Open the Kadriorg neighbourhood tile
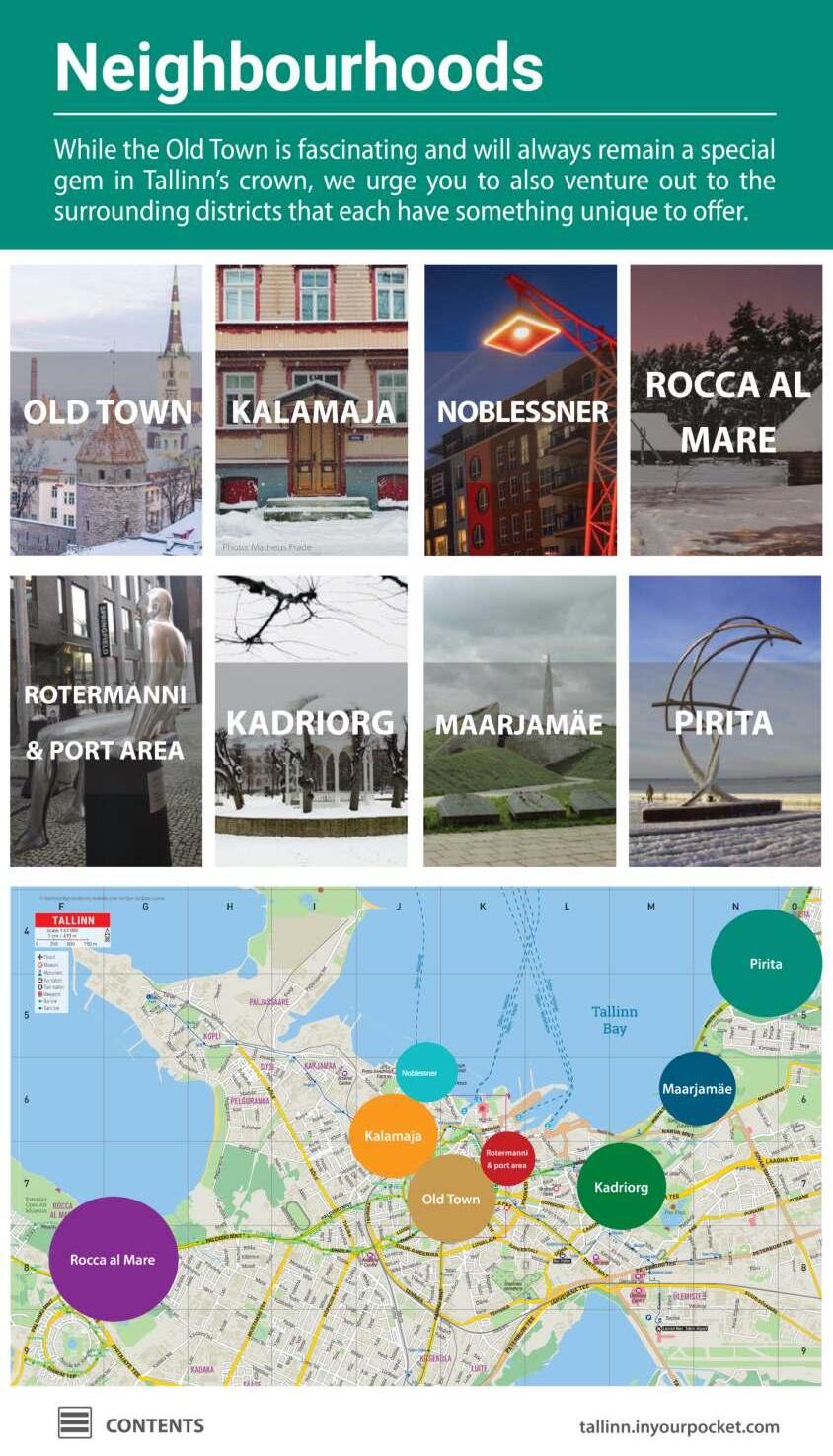833x1456 pixels. pyautogui.click(x=312, y=721)
